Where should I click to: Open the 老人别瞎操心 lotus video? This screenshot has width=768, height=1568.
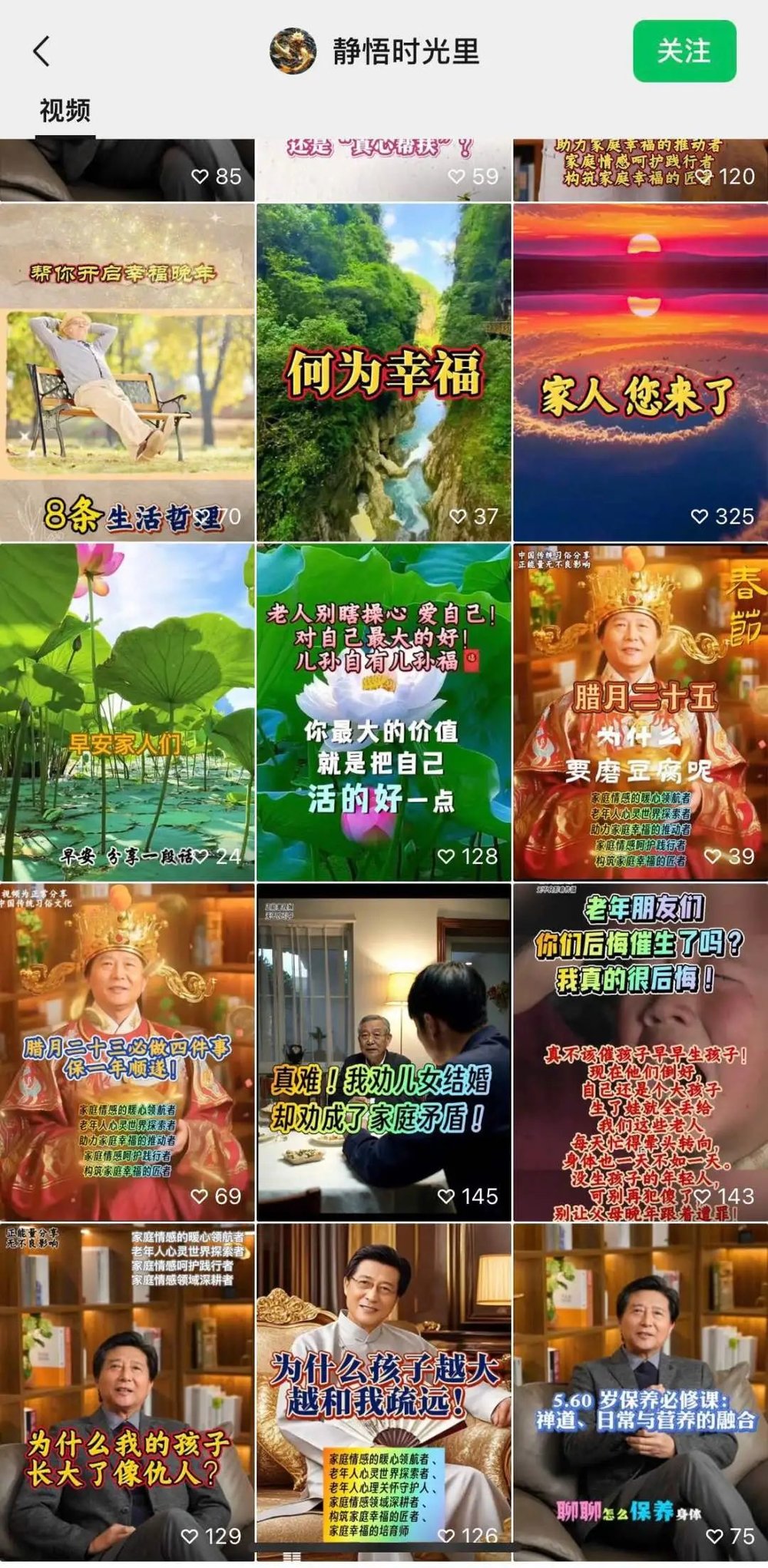click(384, 706)
